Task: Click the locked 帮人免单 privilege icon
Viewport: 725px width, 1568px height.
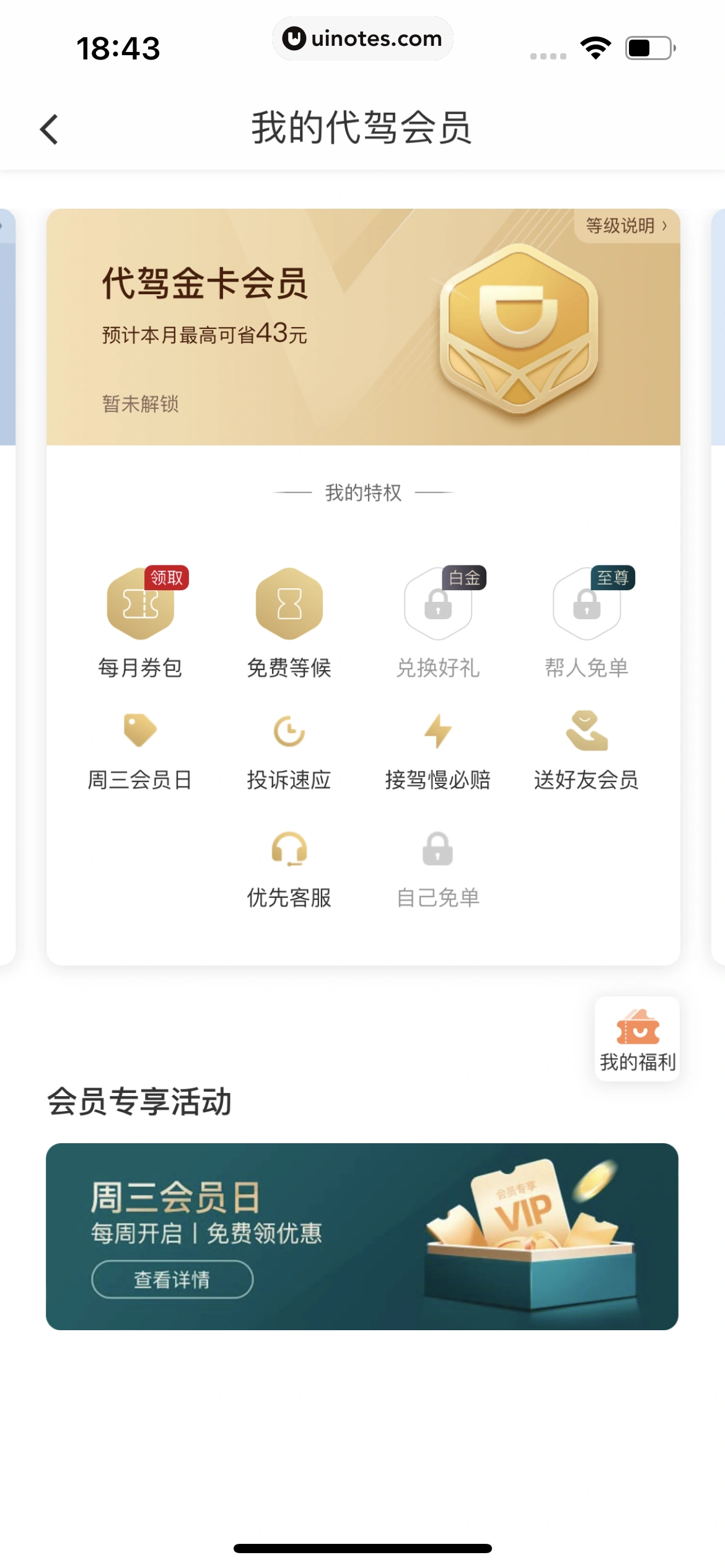Action: click(x=588, y=607)
